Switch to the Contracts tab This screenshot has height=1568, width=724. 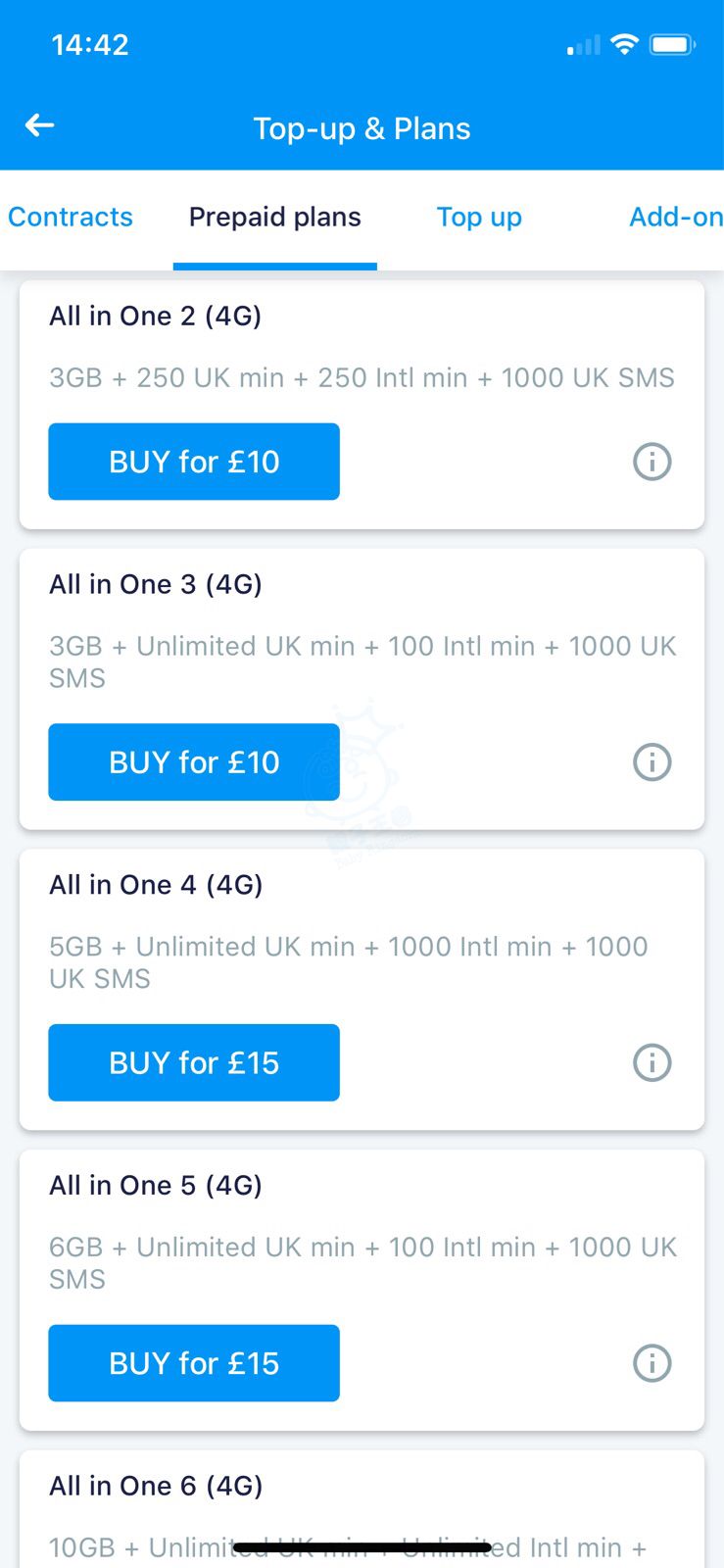71,217
